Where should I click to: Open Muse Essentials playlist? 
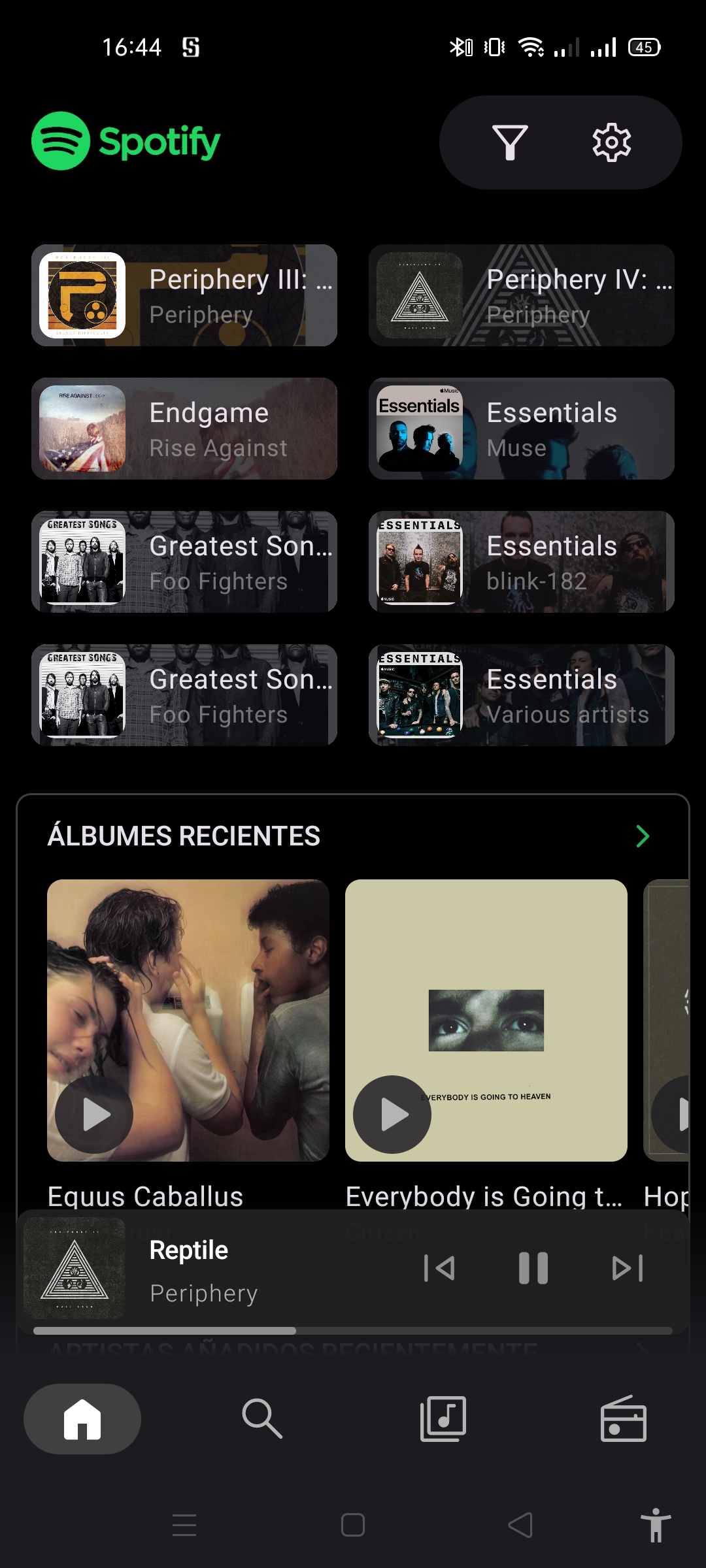click(x=521, y=429)
